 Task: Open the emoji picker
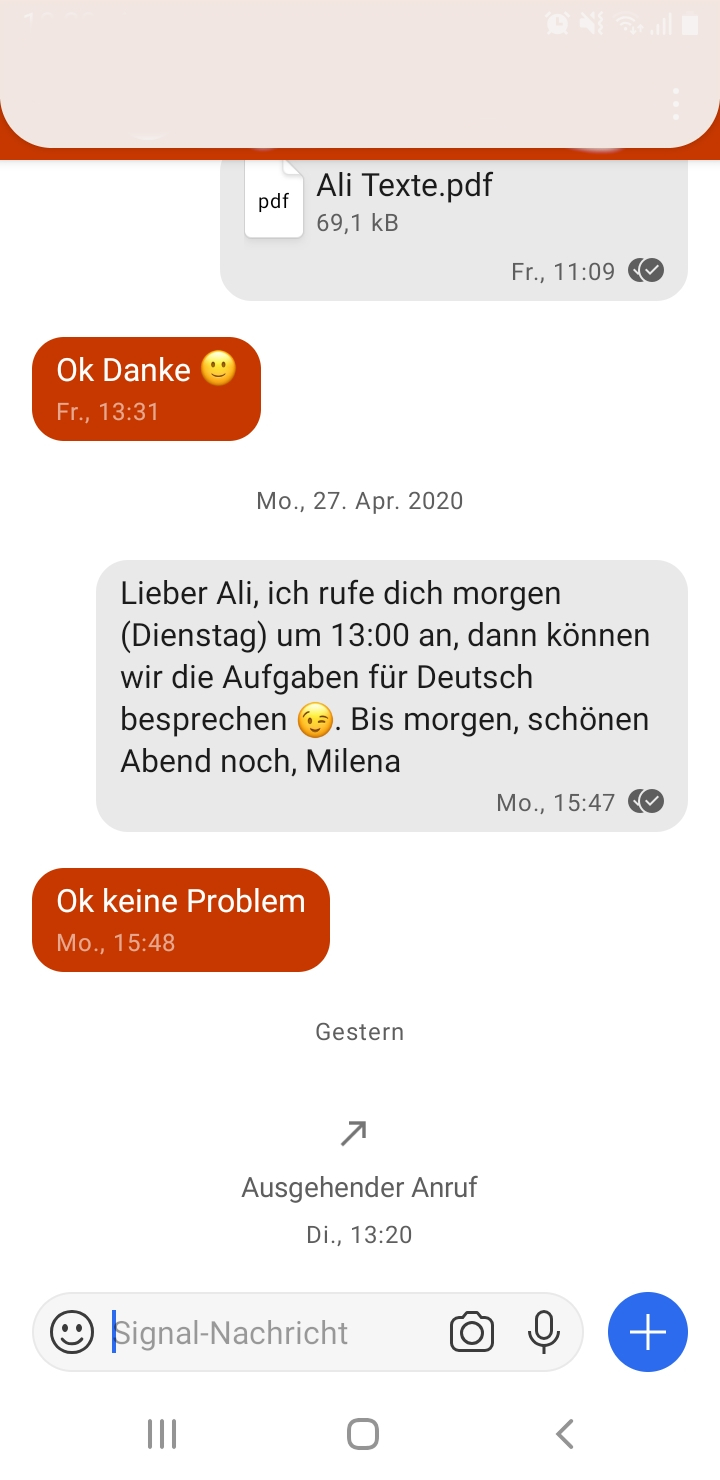[x=72, y=1332]
